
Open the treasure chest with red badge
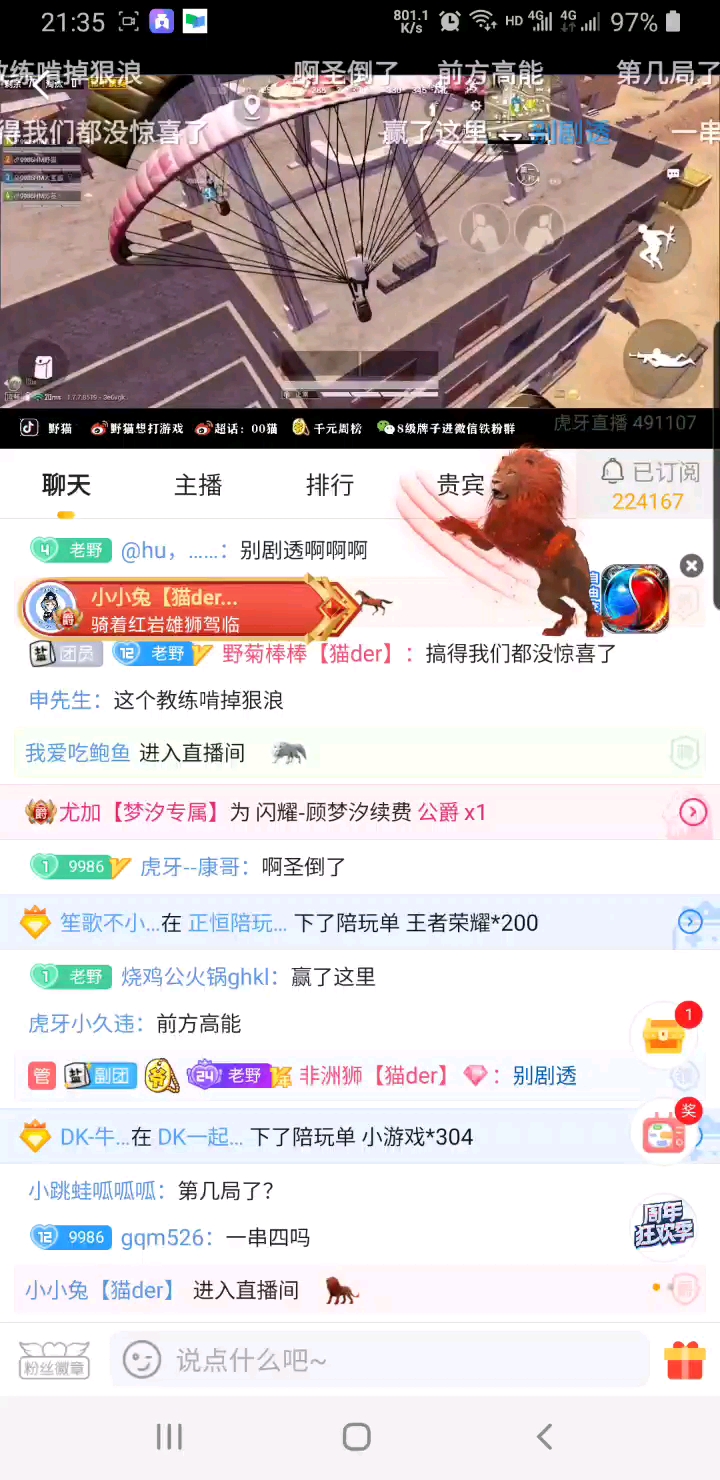pyautogui.click(x=663, y=1037)
